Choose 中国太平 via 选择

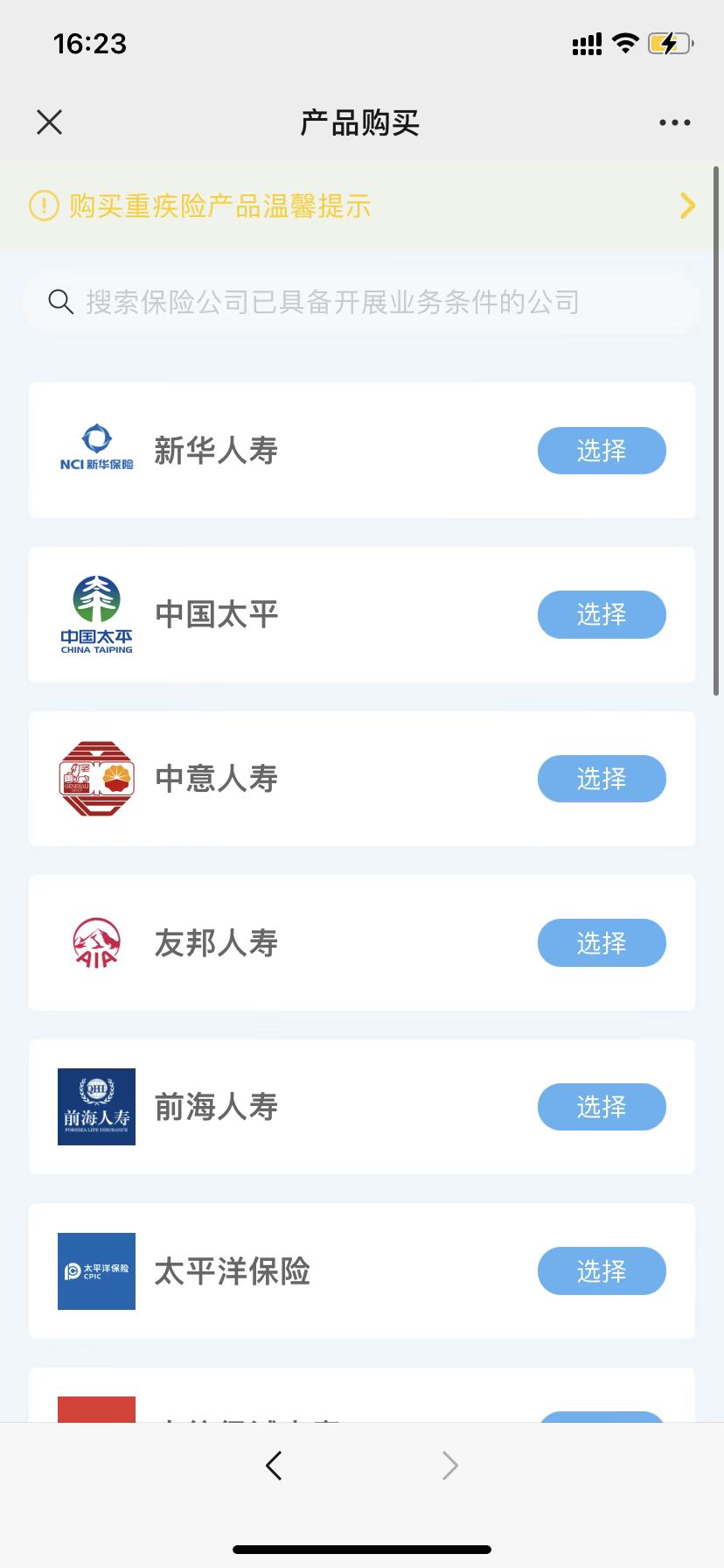(602, 614)
